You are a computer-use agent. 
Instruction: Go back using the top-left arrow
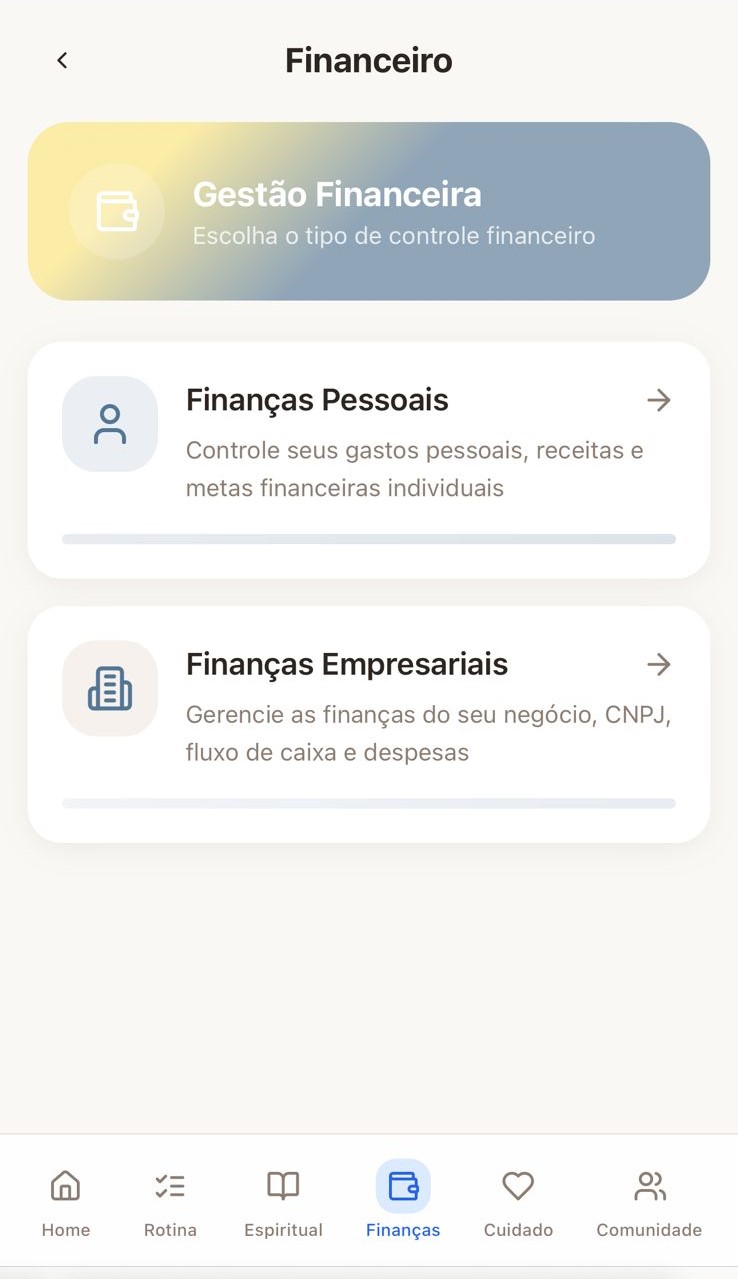click(x=62, y=61)
